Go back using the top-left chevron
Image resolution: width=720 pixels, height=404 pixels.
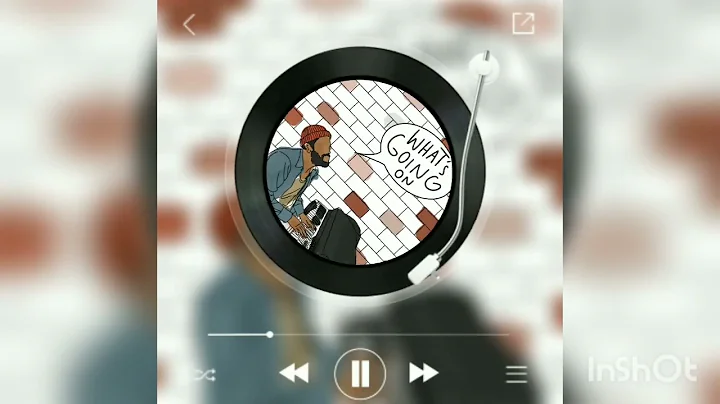[x=190, y=25]
